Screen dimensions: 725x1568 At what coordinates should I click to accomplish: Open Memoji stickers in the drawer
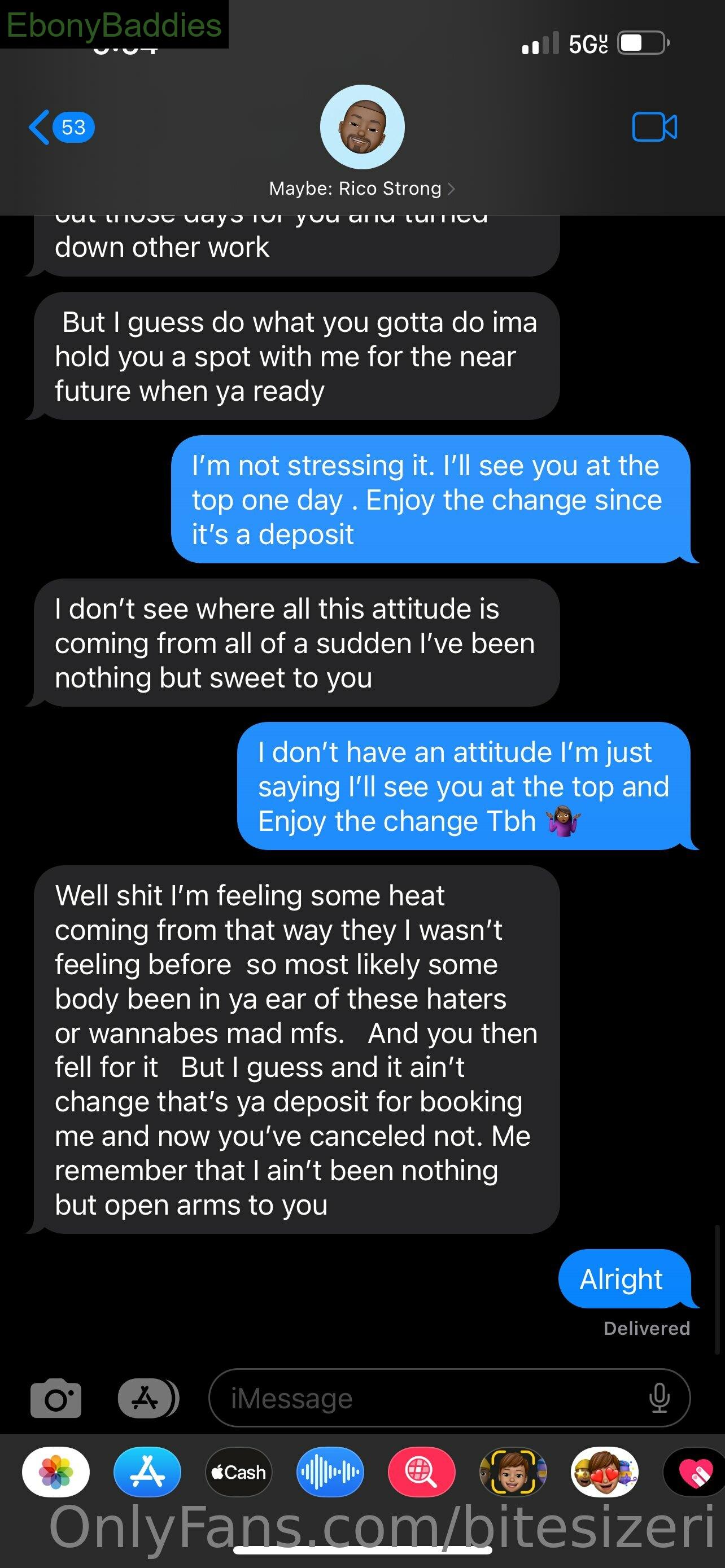[x=605, y=1472]
